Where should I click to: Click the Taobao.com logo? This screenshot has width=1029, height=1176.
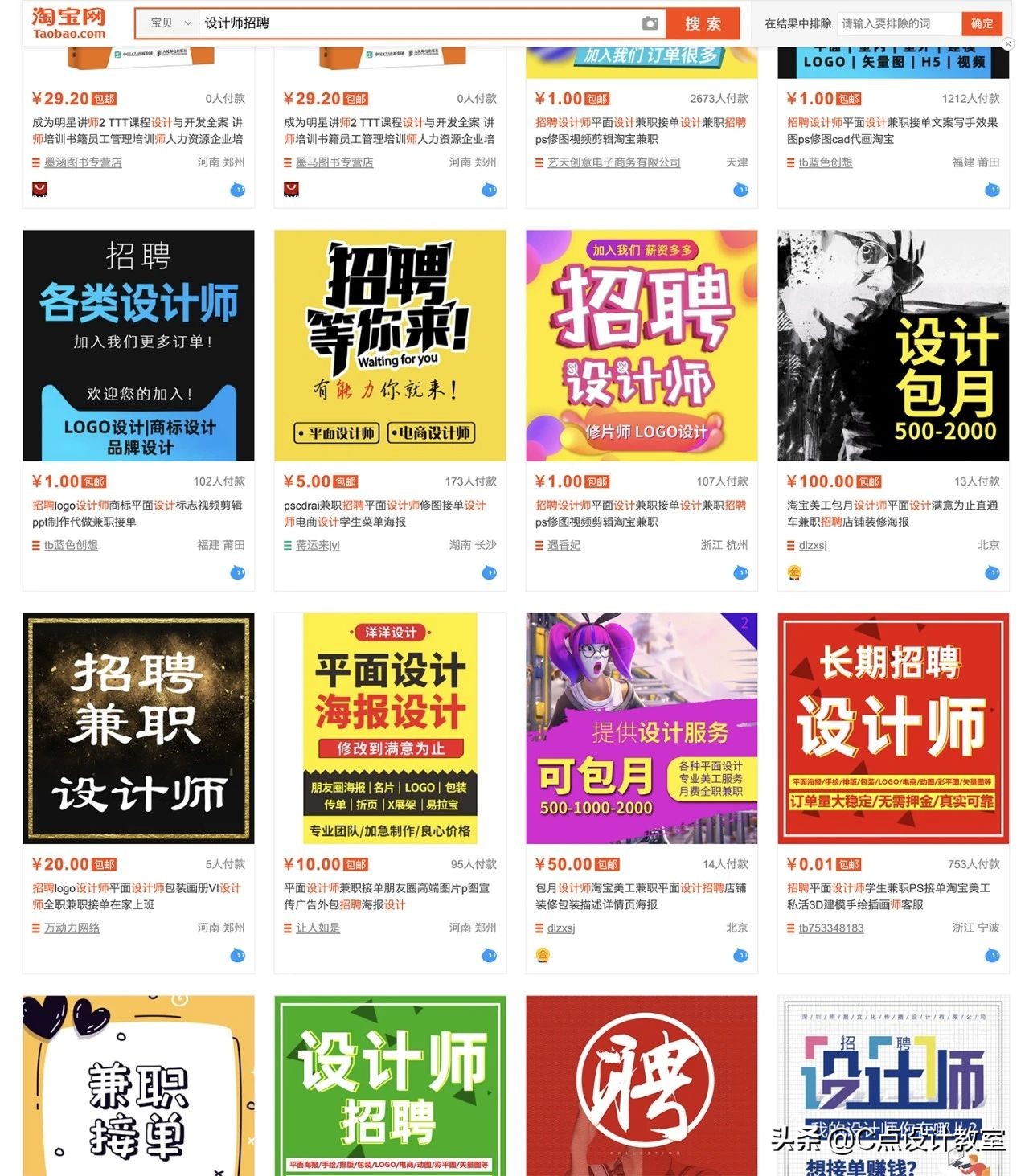pos(67,22)
